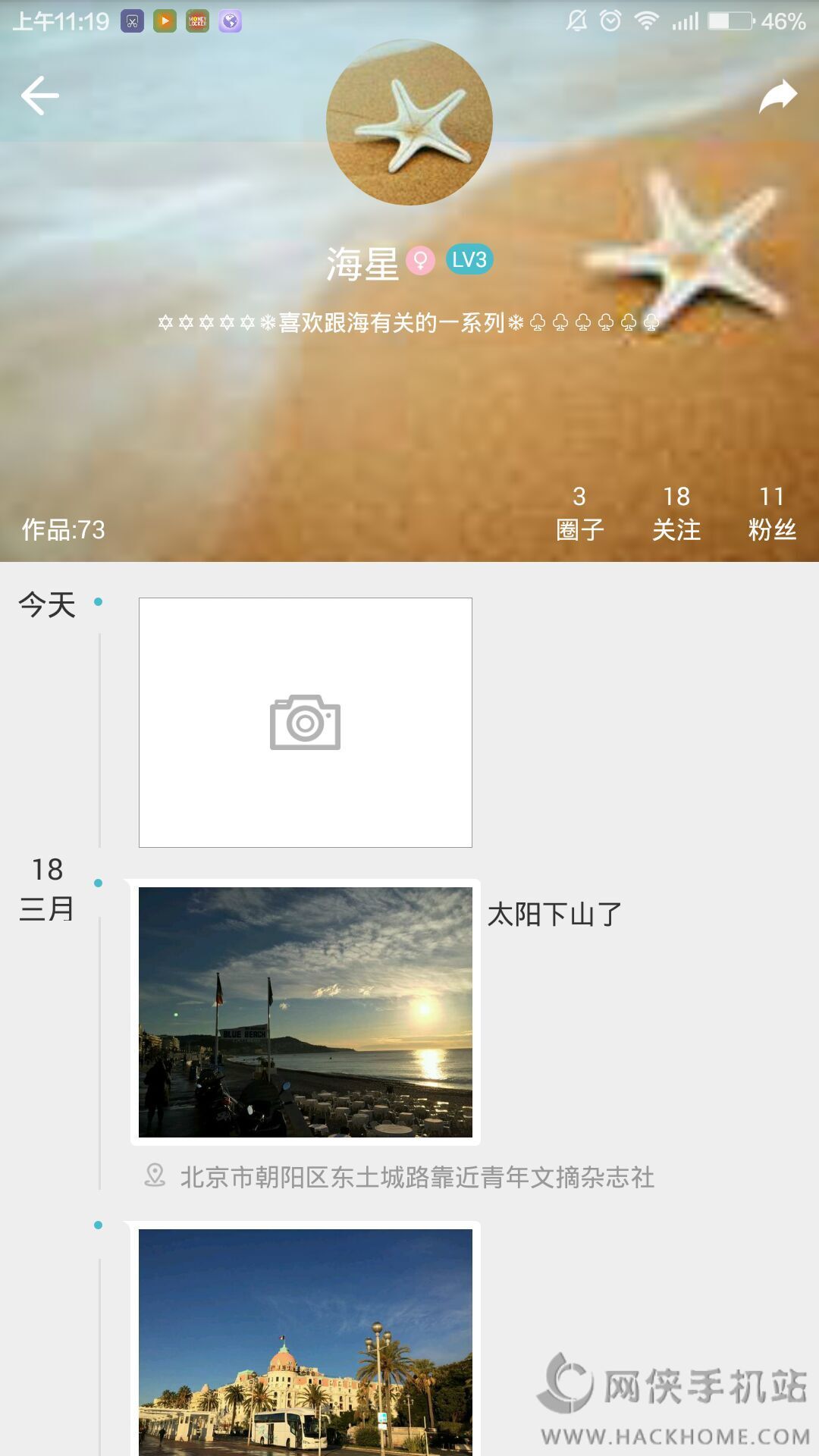Go back using the arrow icon
The height and width of the screenshot is (1456, 819).
click(x=39, y=96)
